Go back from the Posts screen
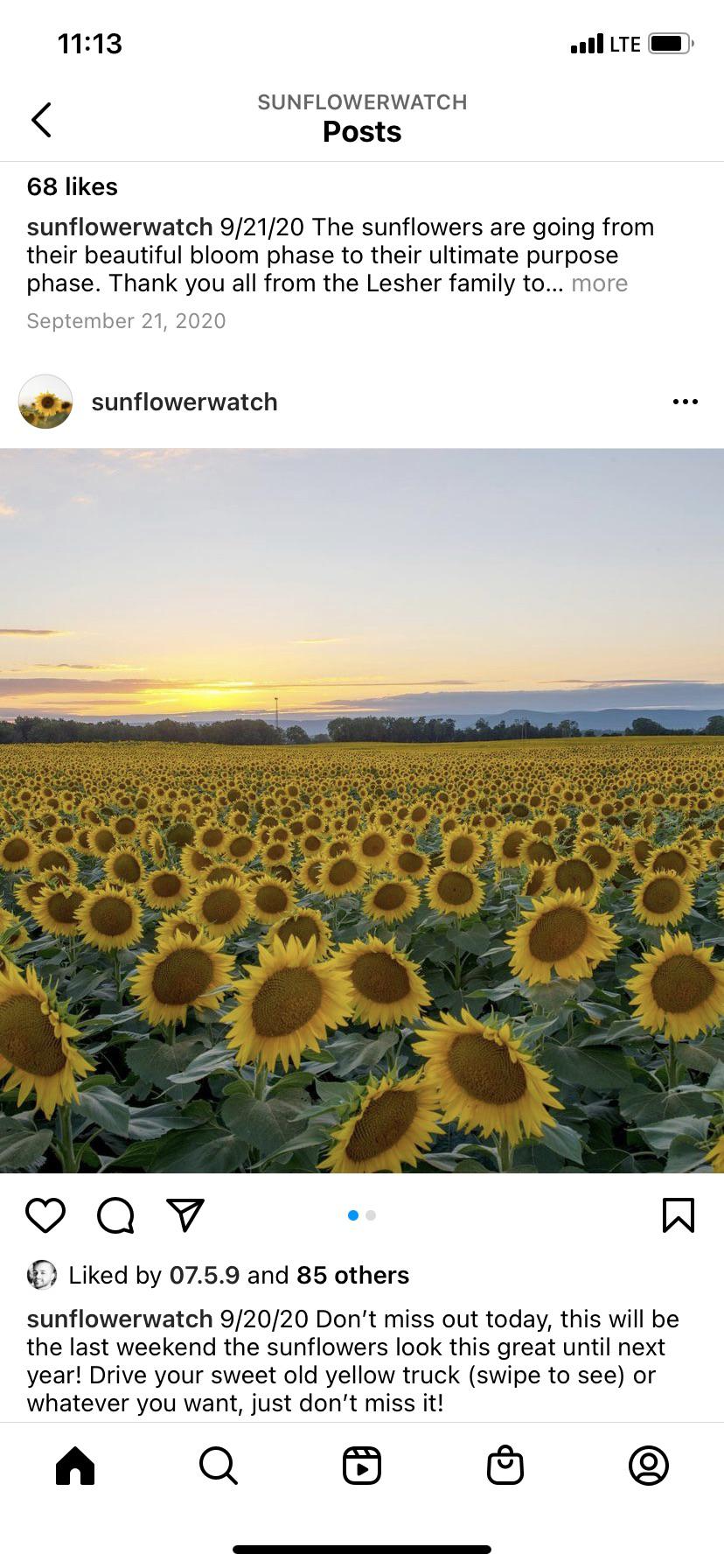 [x=41, y=120]
